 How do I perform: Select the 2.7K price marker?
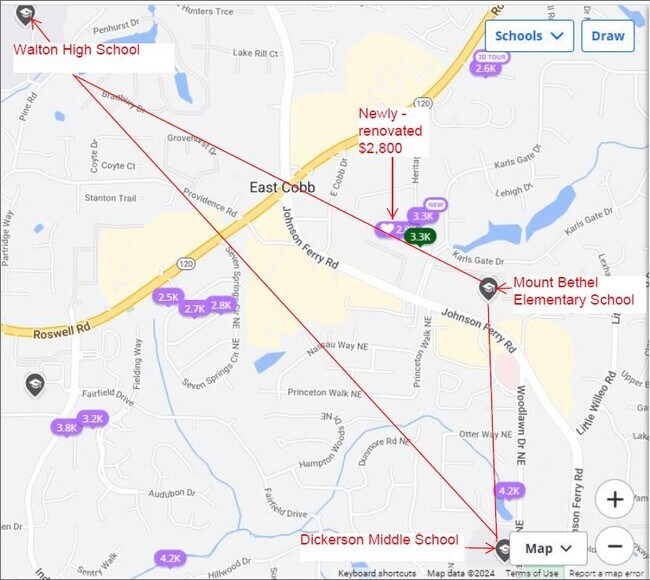pyautogui.click(x=194, y=309)
